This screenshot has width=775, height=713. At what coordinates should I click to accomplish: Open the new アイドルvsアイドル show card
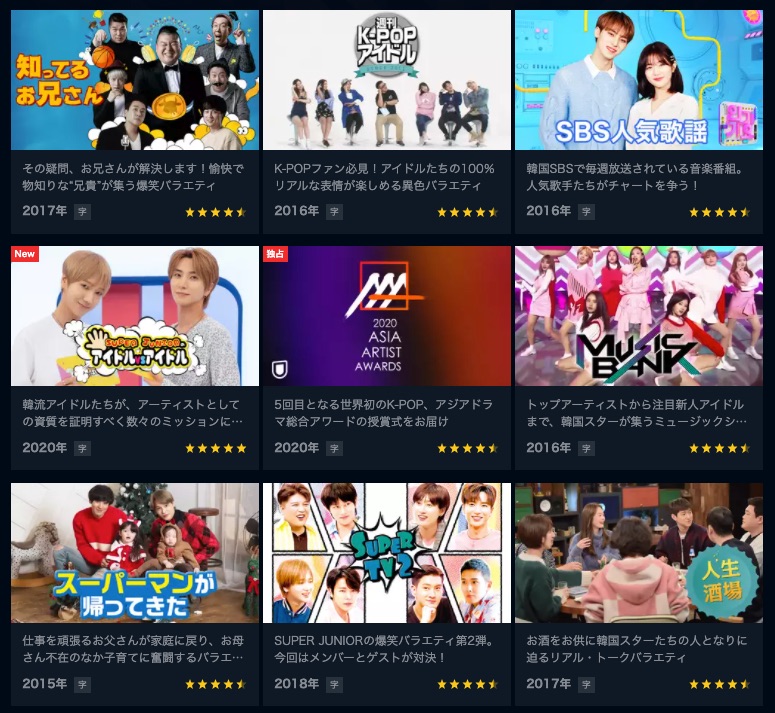(135, 317)
